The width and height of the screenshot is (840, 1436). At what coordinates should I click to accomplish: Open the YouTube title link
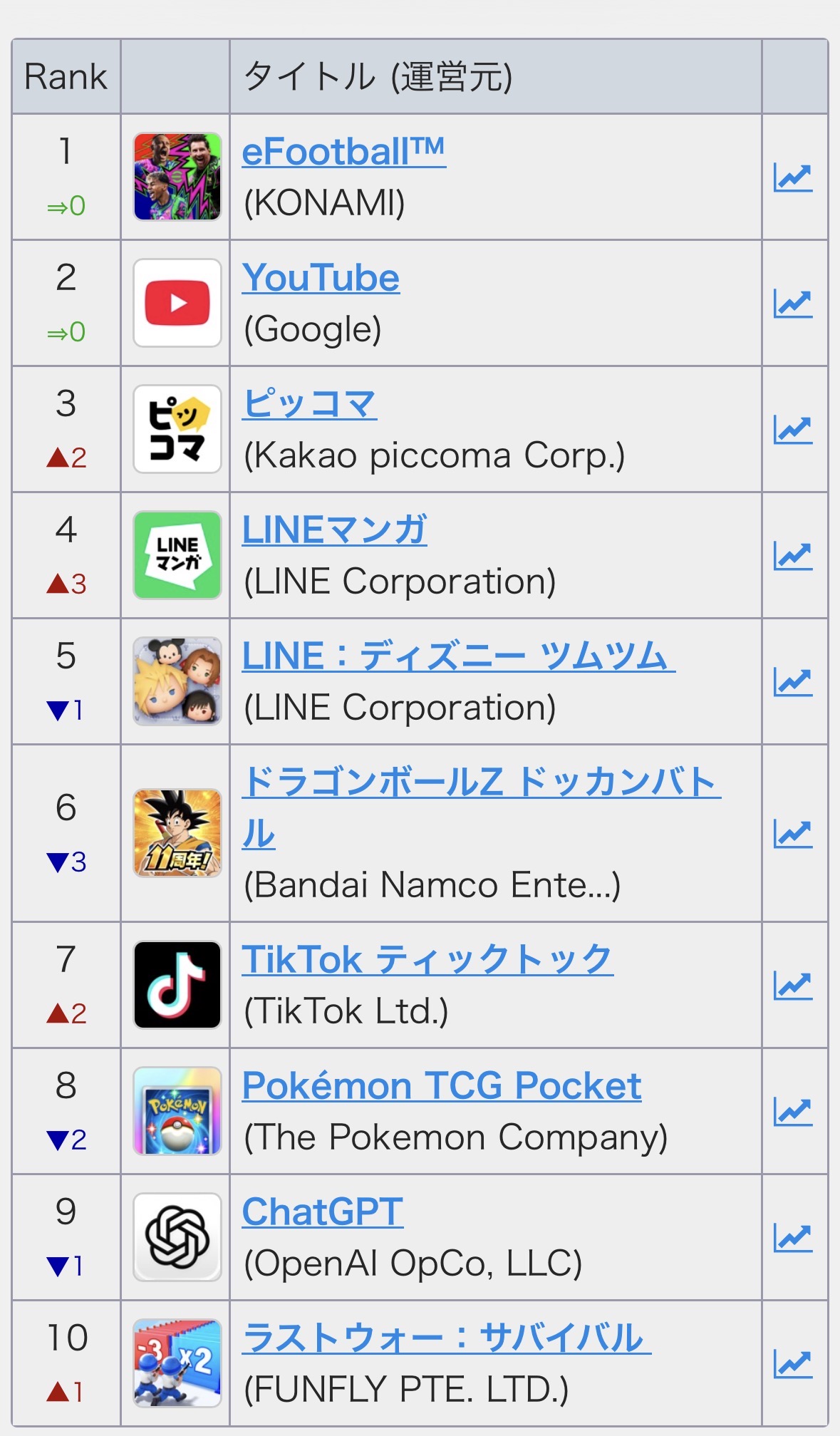click(321, 278)
